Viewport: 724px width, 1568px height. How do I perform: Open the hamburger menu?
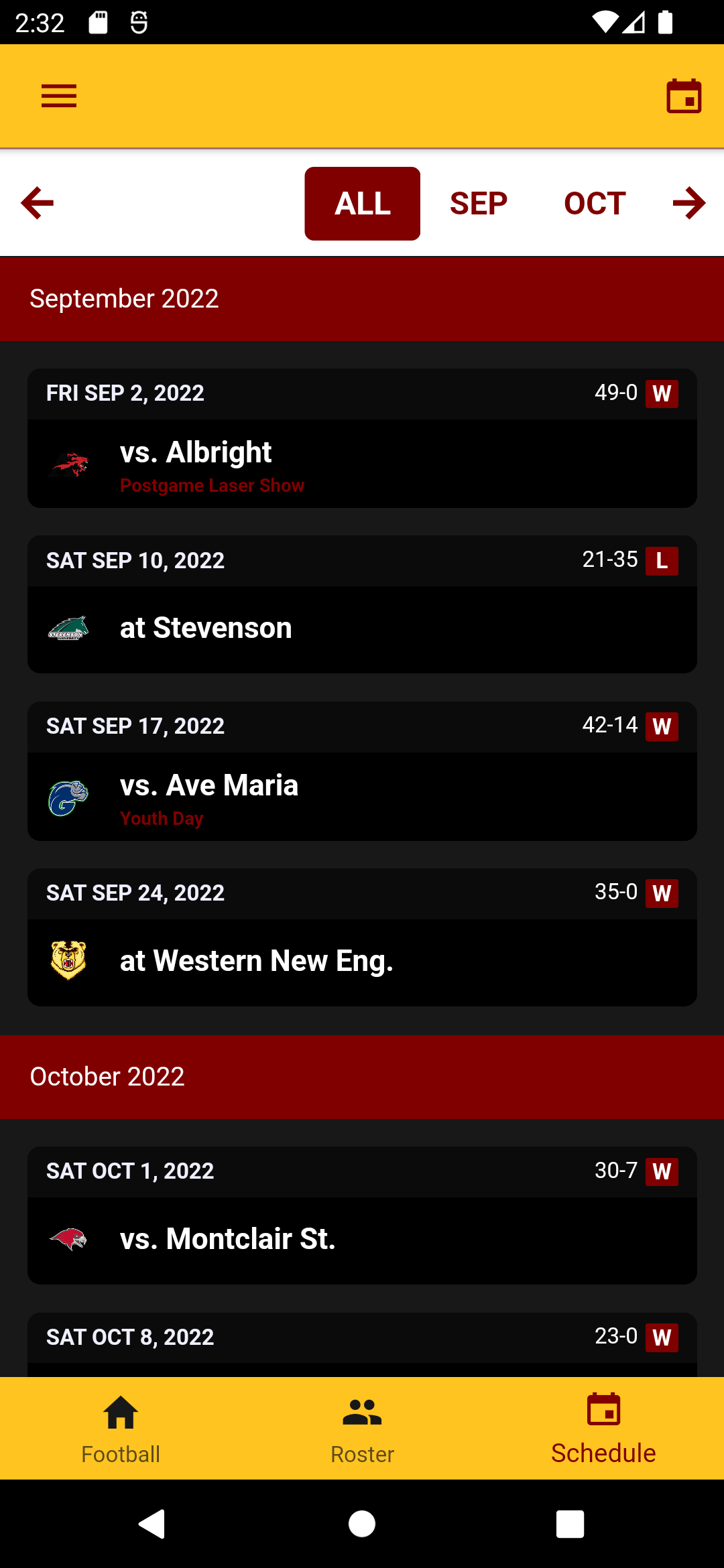click(59, 96)
